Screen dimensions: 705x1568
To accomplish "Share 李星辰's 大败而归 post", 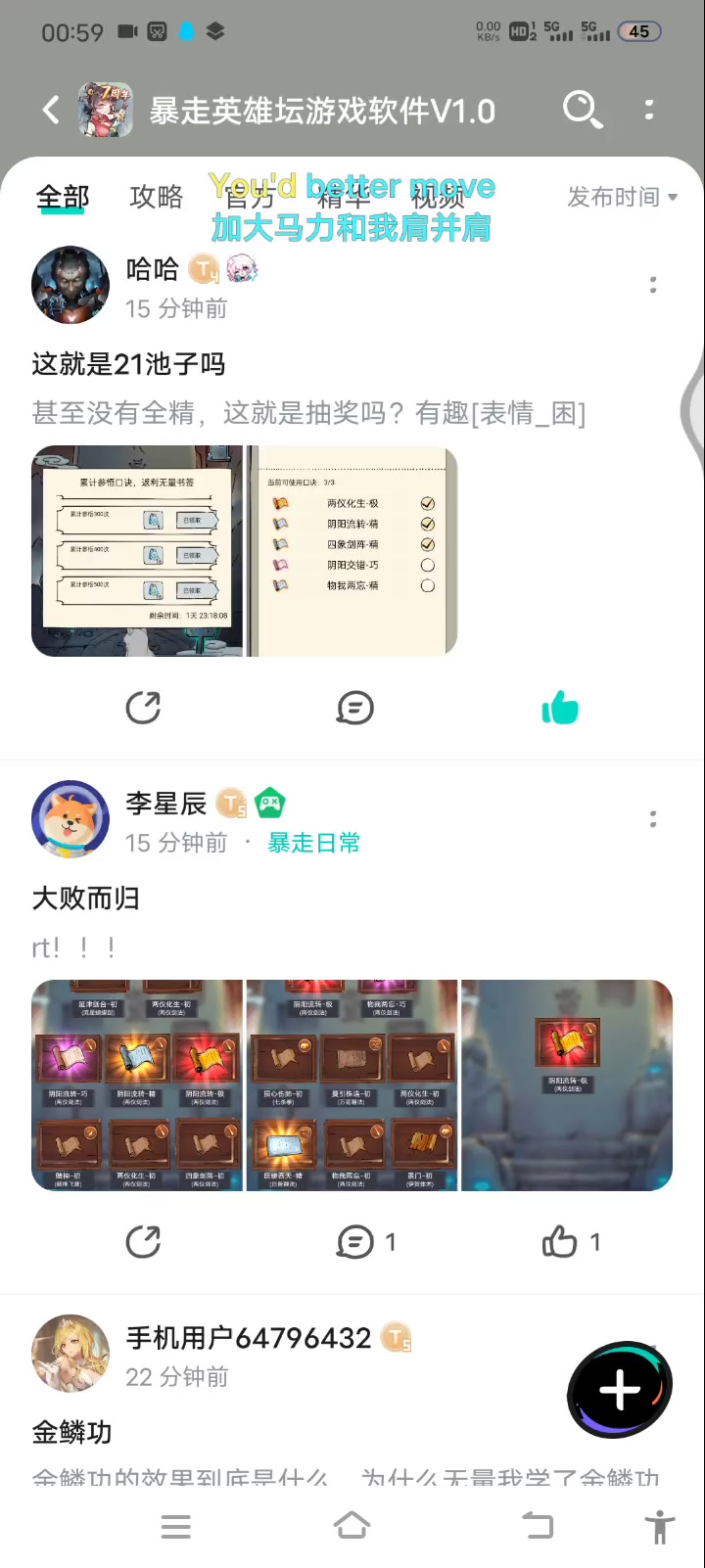I will [x=143, y=1242].
